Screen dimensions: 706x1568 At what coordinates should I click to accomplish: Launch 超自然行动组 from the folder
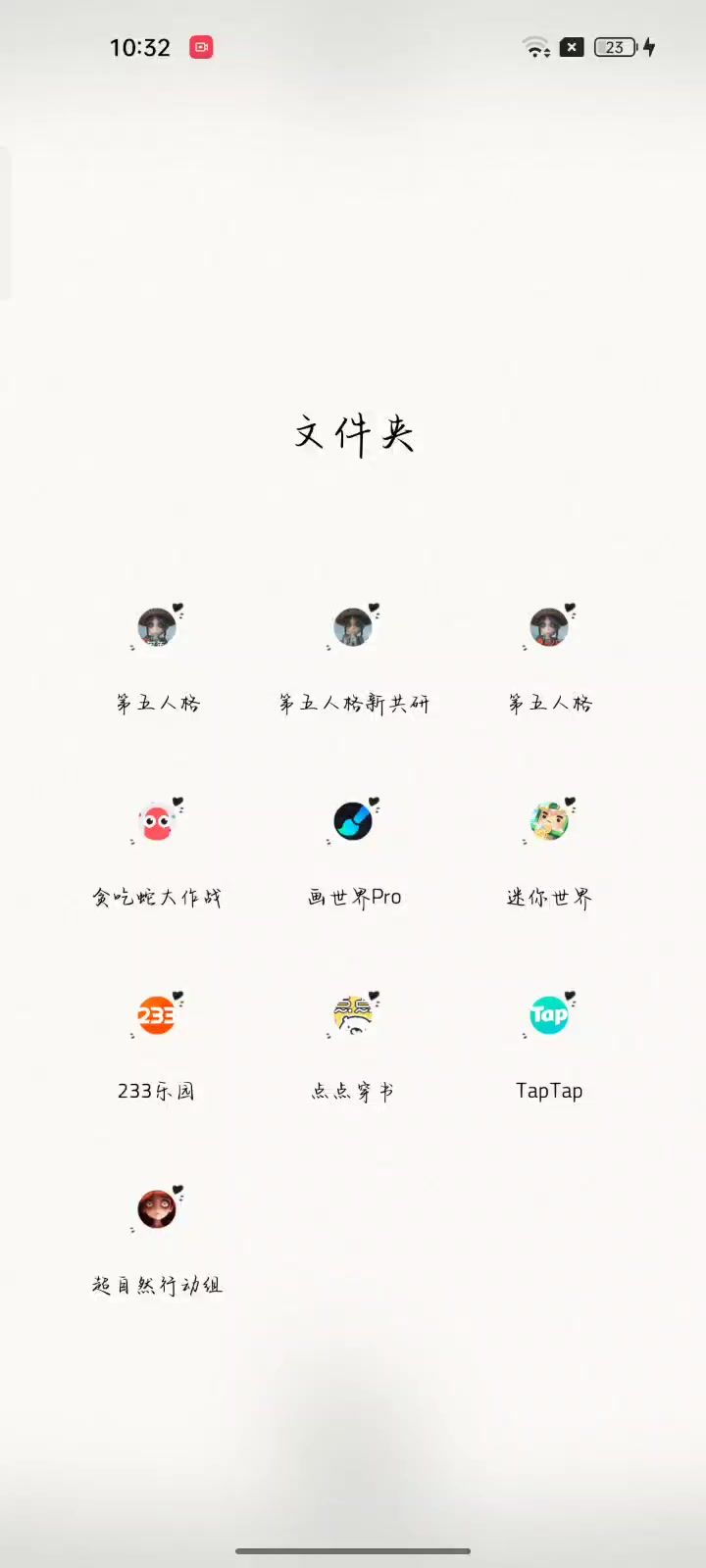tap(157, 1210)
